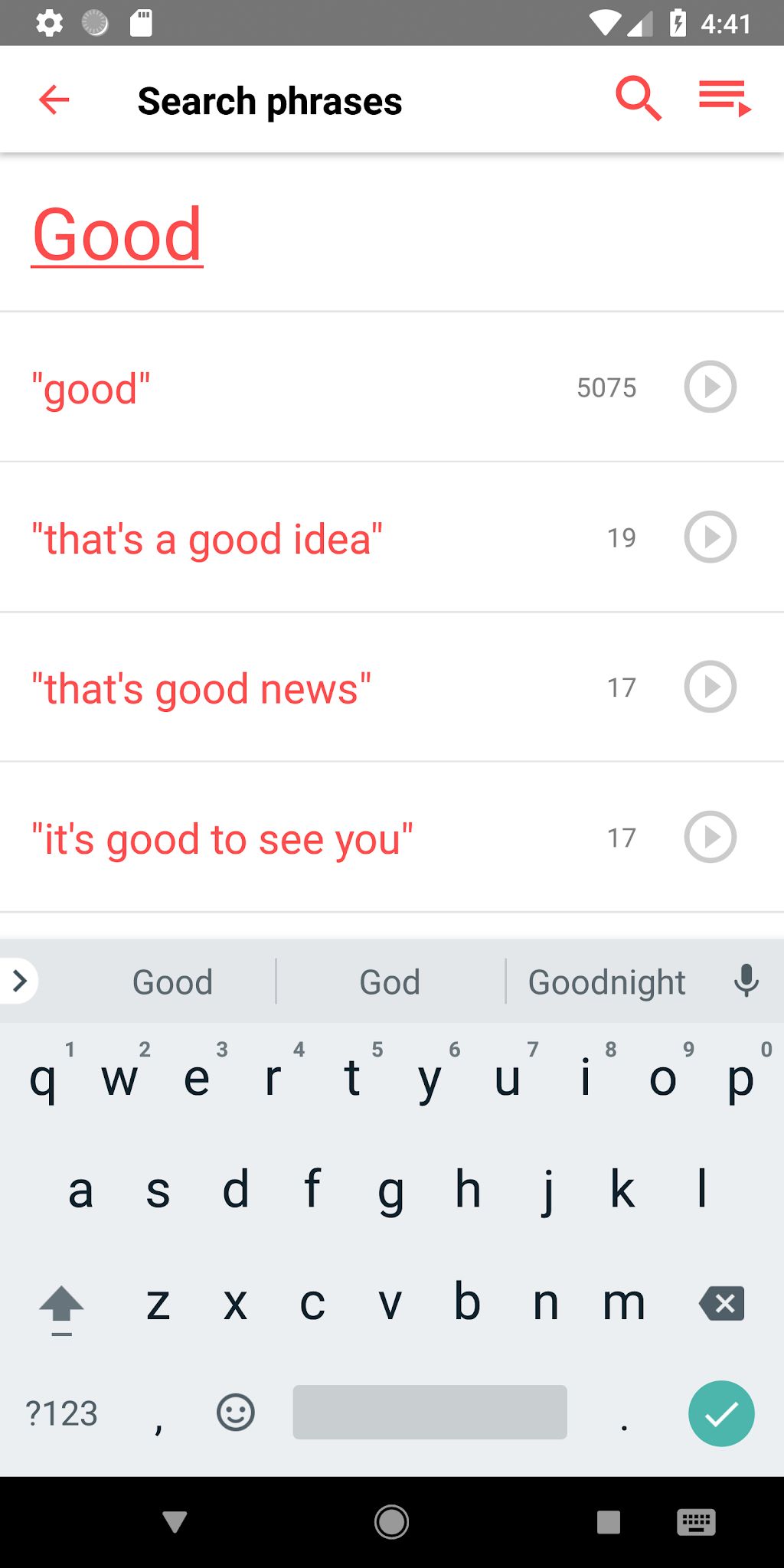This screenshot has height=1568, width=784.
Task: Tap the search magnifier icon
Action: (639, 98)
